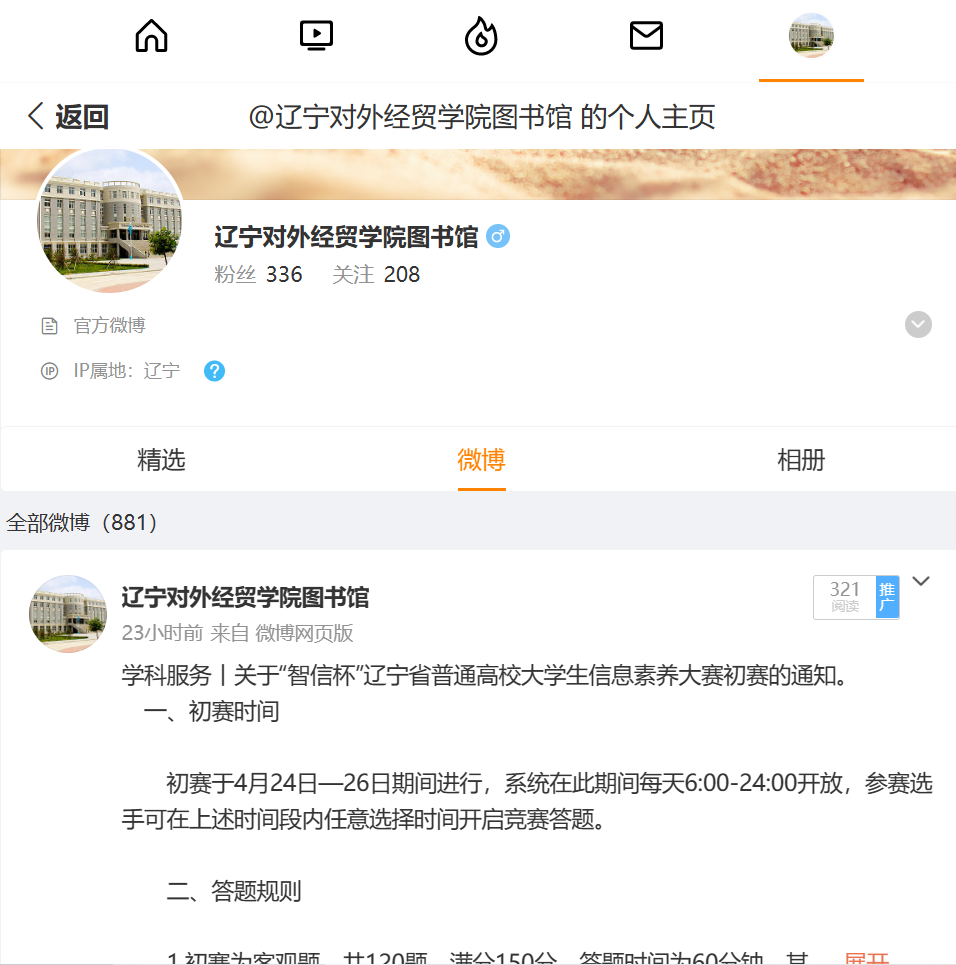Open the messages envelope icon
Screen dimensions: 956x965
[x=646, y=37]
